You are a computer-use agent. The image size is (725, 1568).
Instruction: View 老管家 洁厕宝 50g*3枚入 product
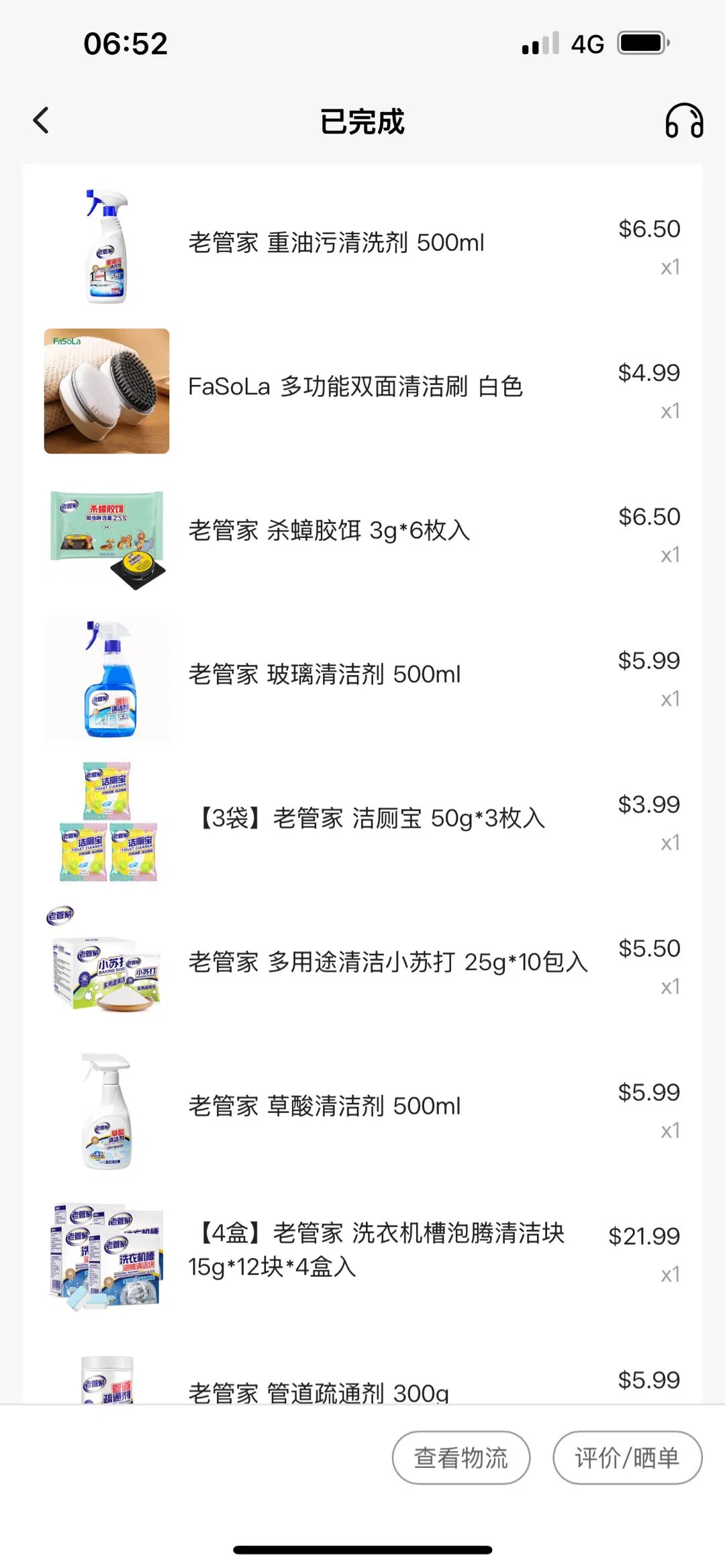pyautogui.click(x=369, y=819)
